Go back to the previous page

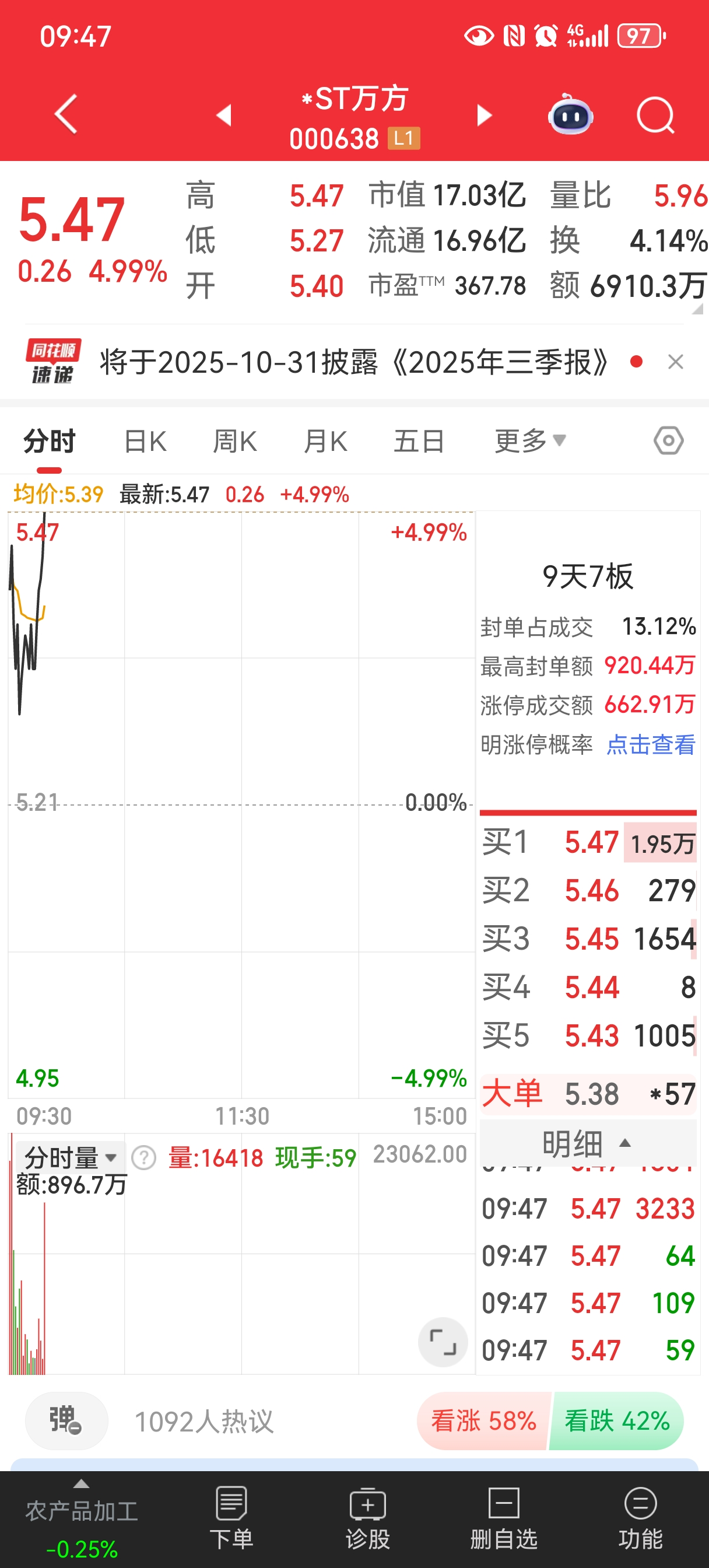click(x=66, y=114)
